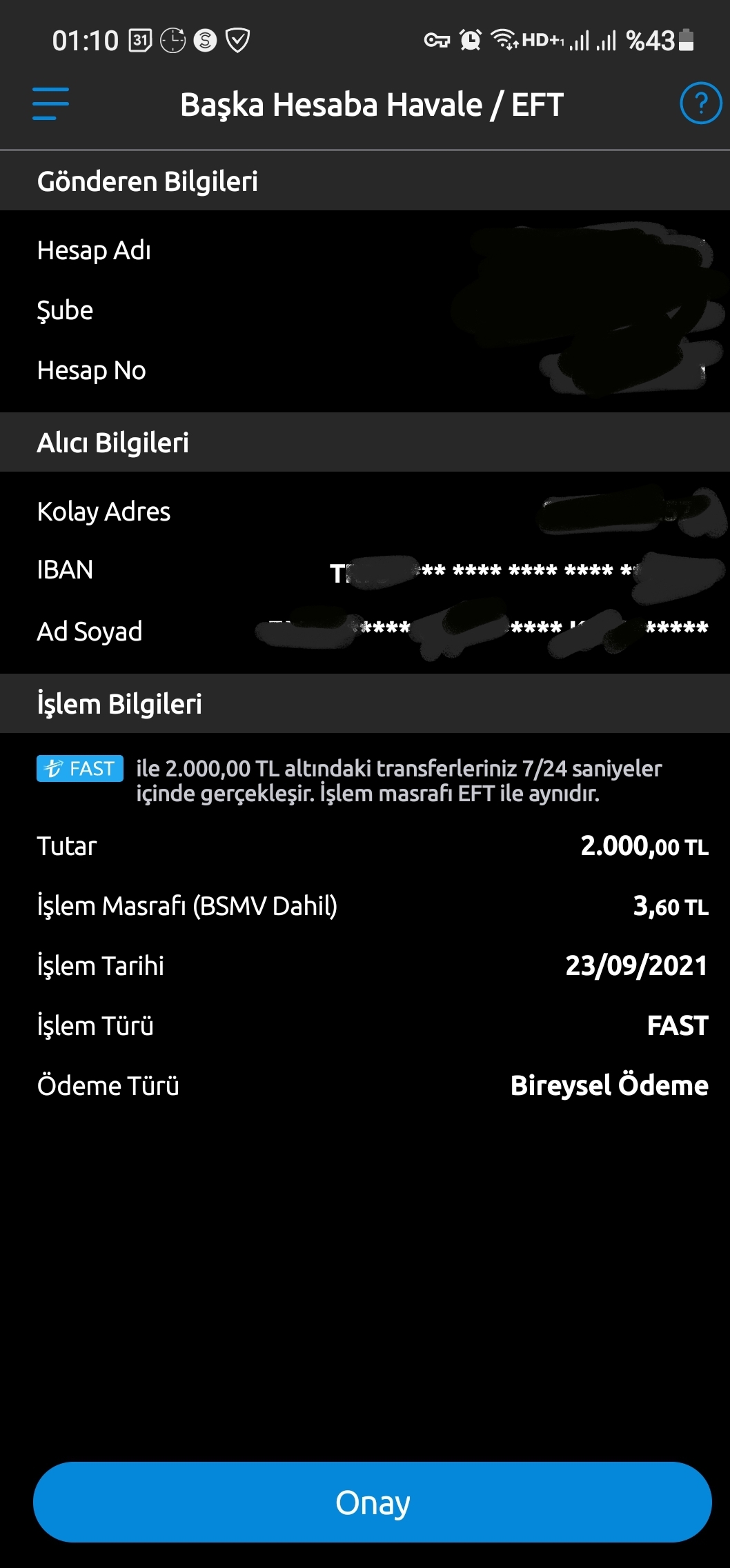
Task: Open the hamburger side menu
Action: pyautogui.click(x=50, y=104)
